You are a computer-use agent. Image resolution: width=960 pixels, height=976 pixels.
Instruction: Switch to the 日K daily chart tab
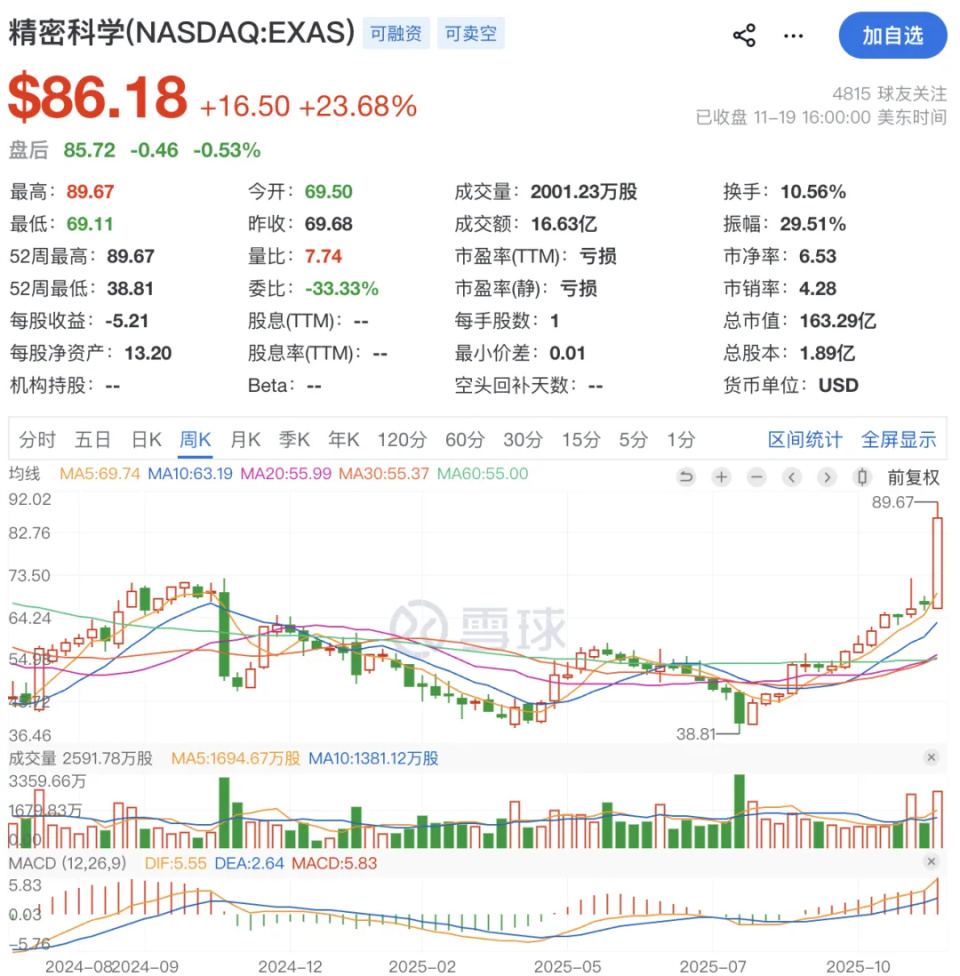point(146,439)
